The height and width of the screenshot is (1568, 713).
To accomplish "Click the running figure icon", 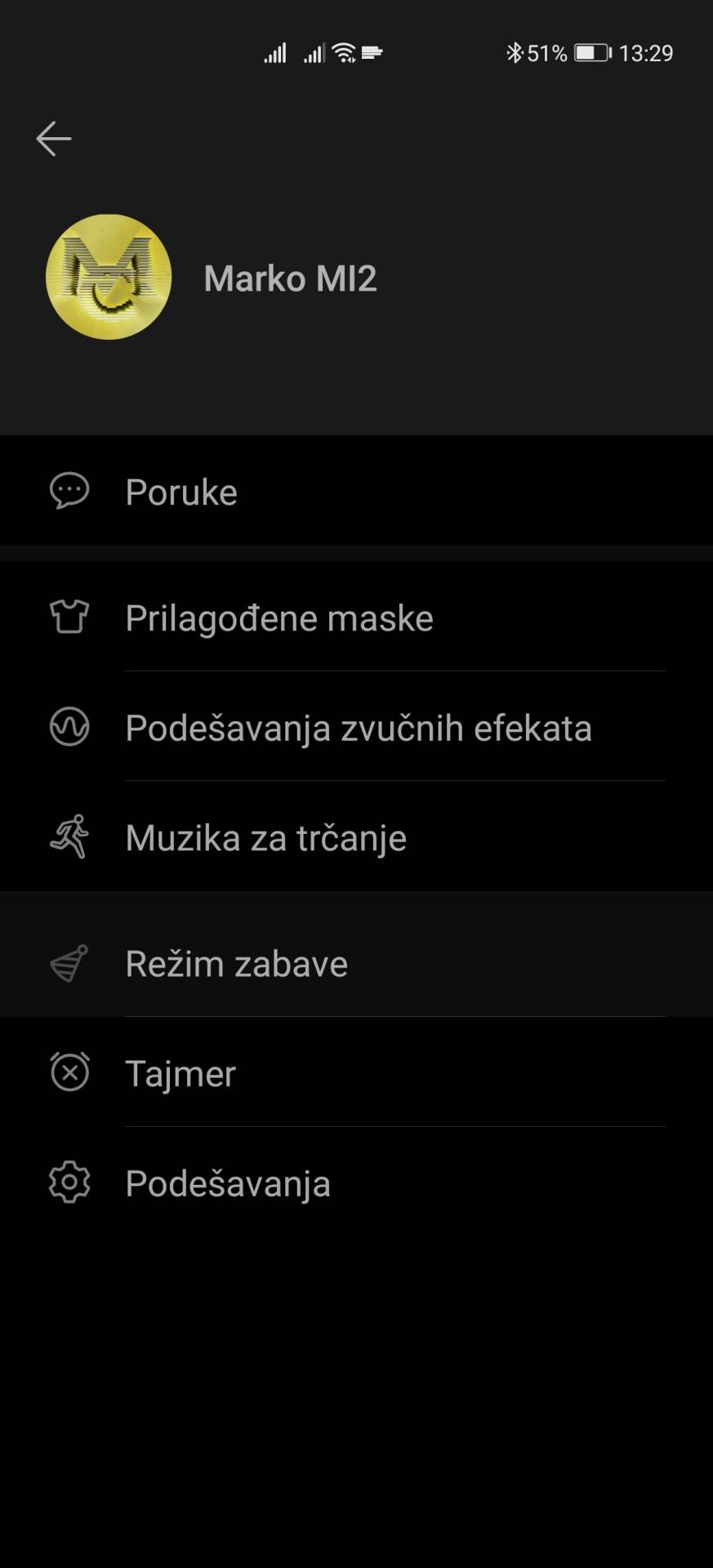I will pyautogui.click(x=69, y=837).
